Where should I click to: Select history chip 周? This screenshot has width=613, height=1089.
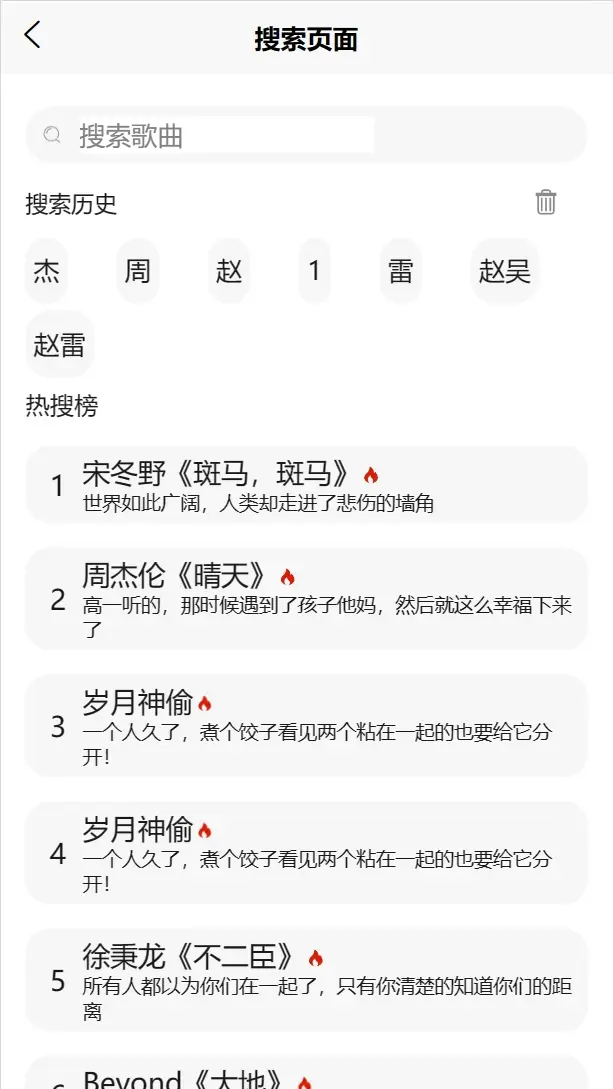pos(138,271)
